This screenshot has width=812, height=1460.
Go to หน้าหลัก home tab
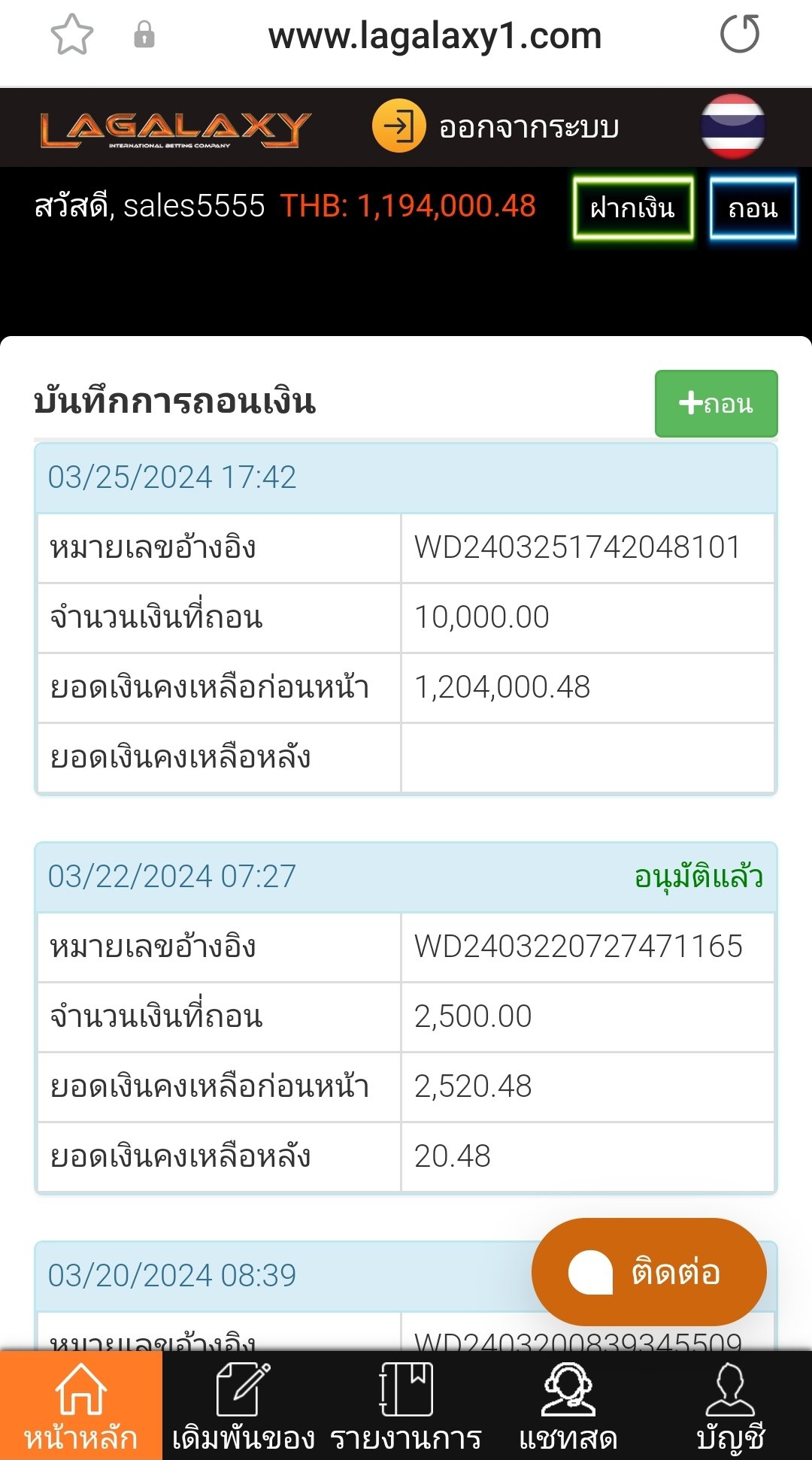[80, 1406]
